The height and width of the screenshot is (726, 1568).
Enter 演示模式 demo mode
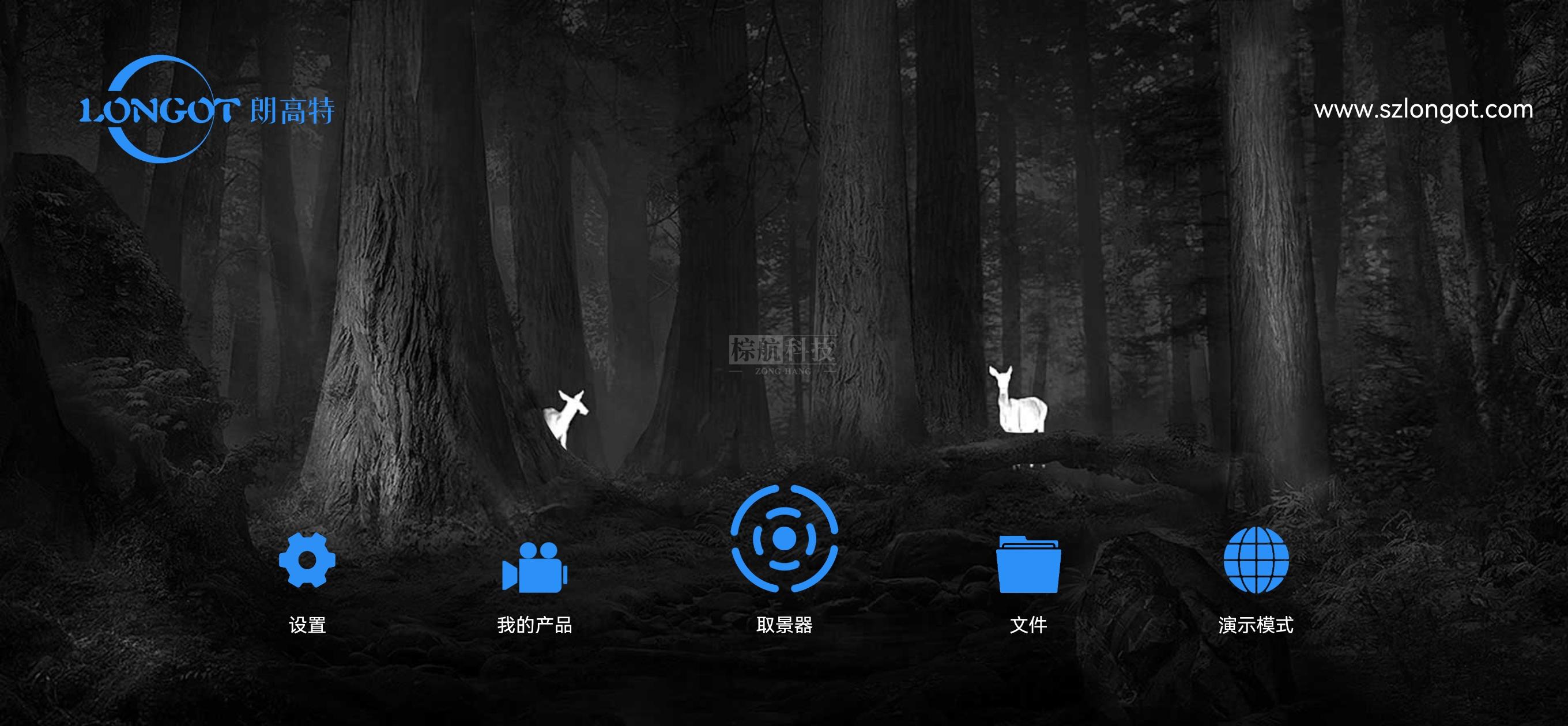tap(1256, 561)
